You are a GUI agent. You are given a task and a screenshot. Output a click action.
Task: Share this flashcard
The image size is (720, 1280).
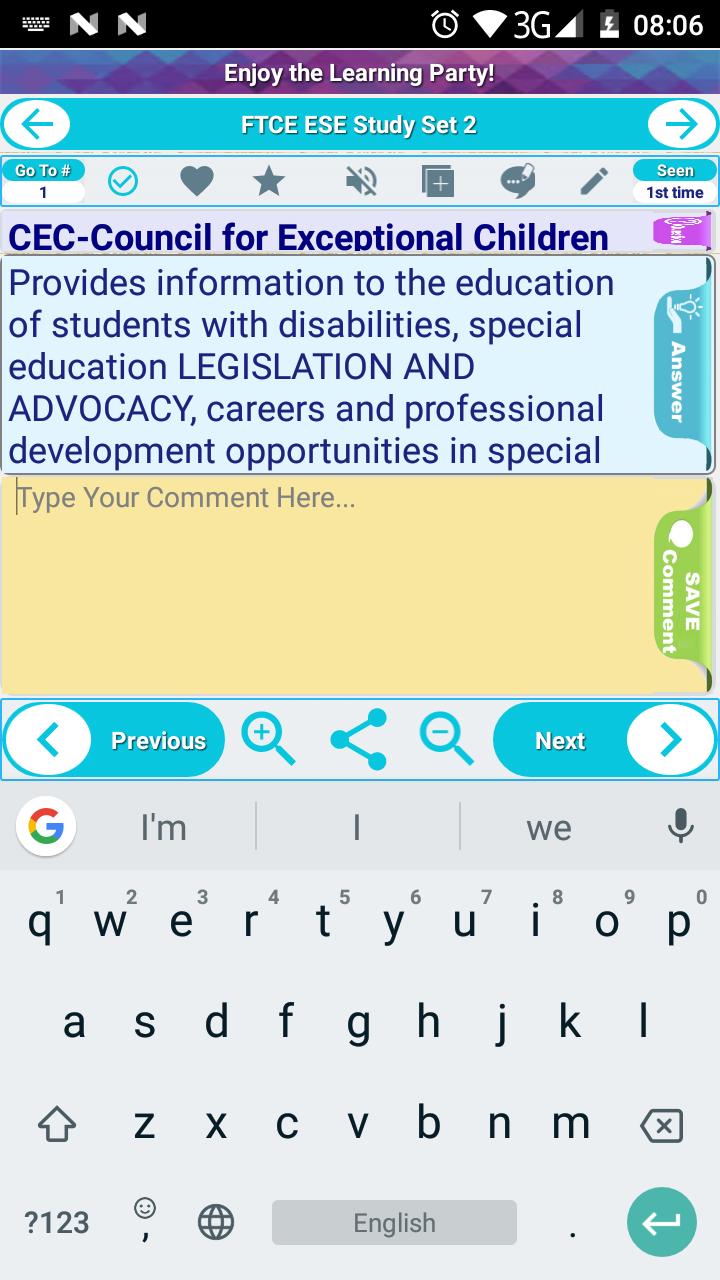[x=359, y=739]
